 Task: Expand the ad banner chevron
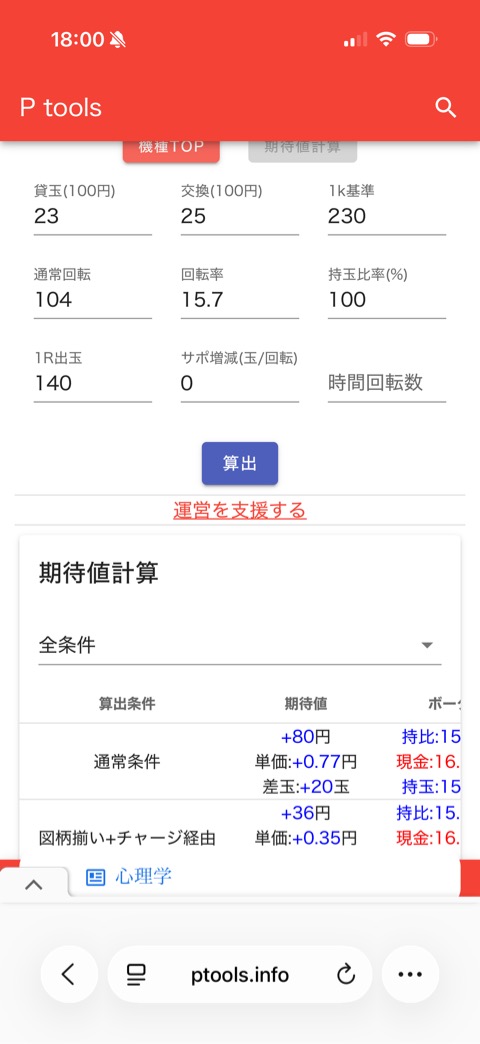point(33,884)
